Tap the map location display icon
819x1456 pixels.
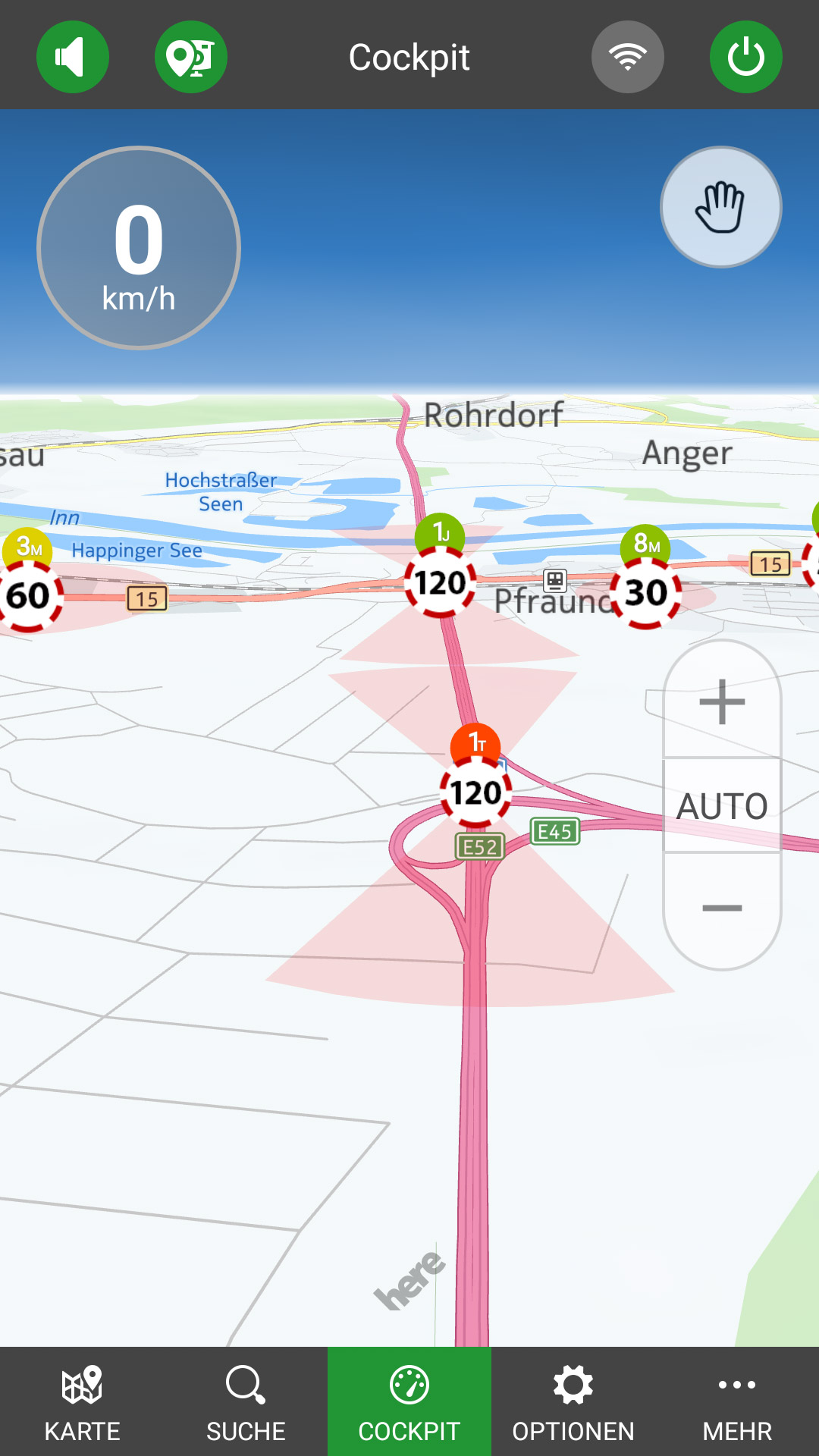click(x=191, y=57)
